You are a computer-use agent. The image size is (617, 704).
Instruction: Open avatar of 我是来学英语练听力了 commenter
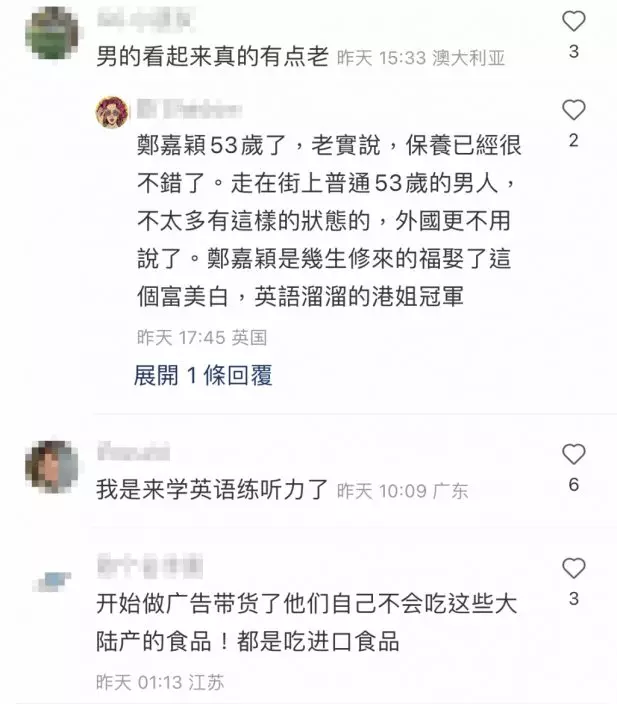pyautogui.click(x=52, y=466)
